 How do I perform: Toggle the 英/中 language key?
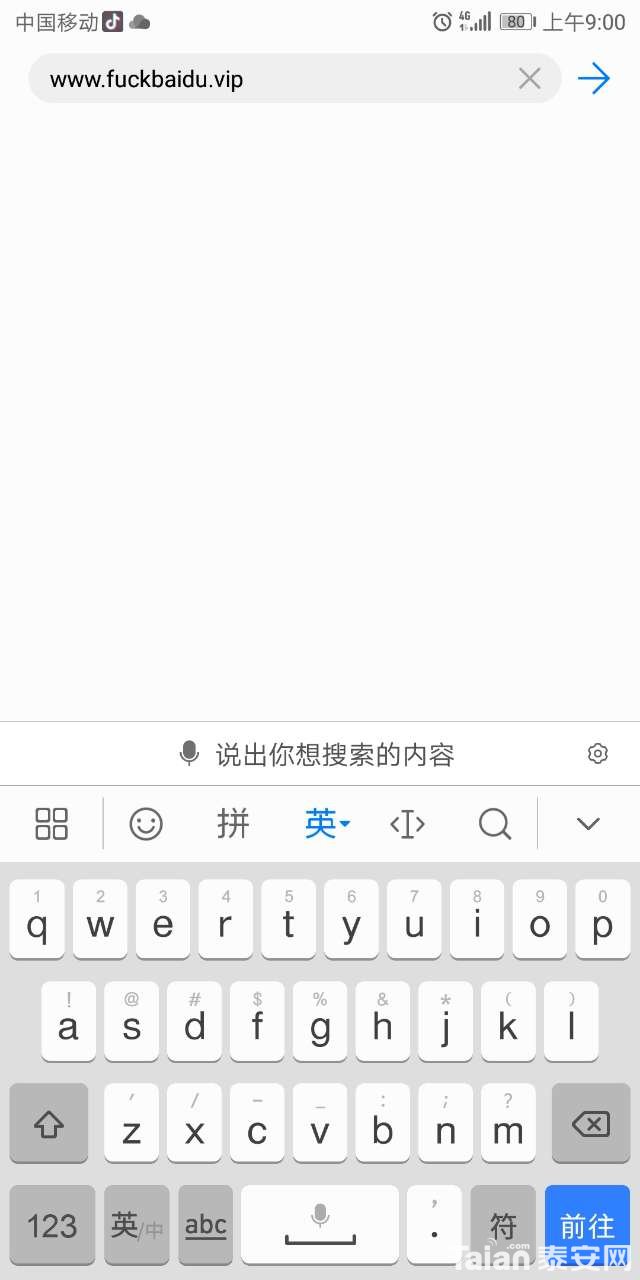point(137,1225)
